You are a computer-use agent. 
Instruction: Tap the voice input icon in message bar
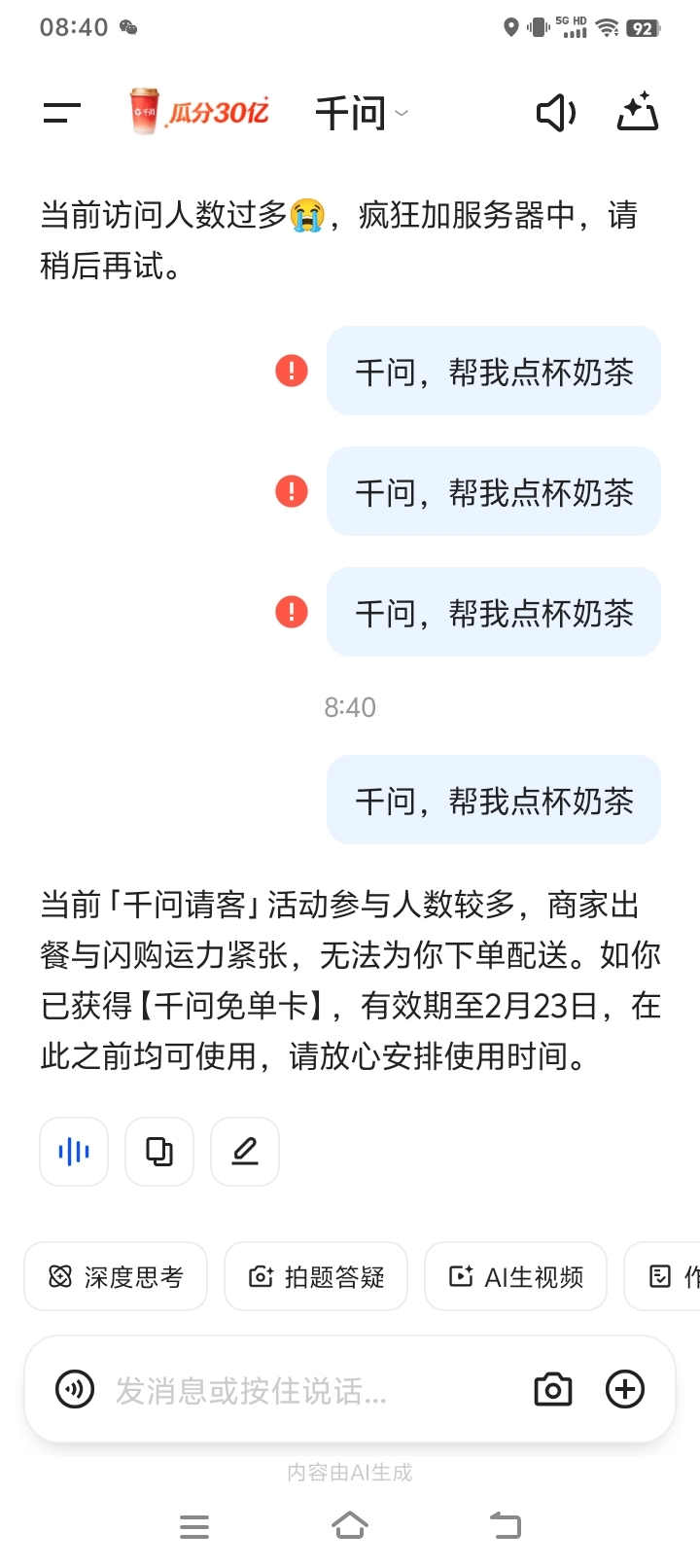[75, 1389]
